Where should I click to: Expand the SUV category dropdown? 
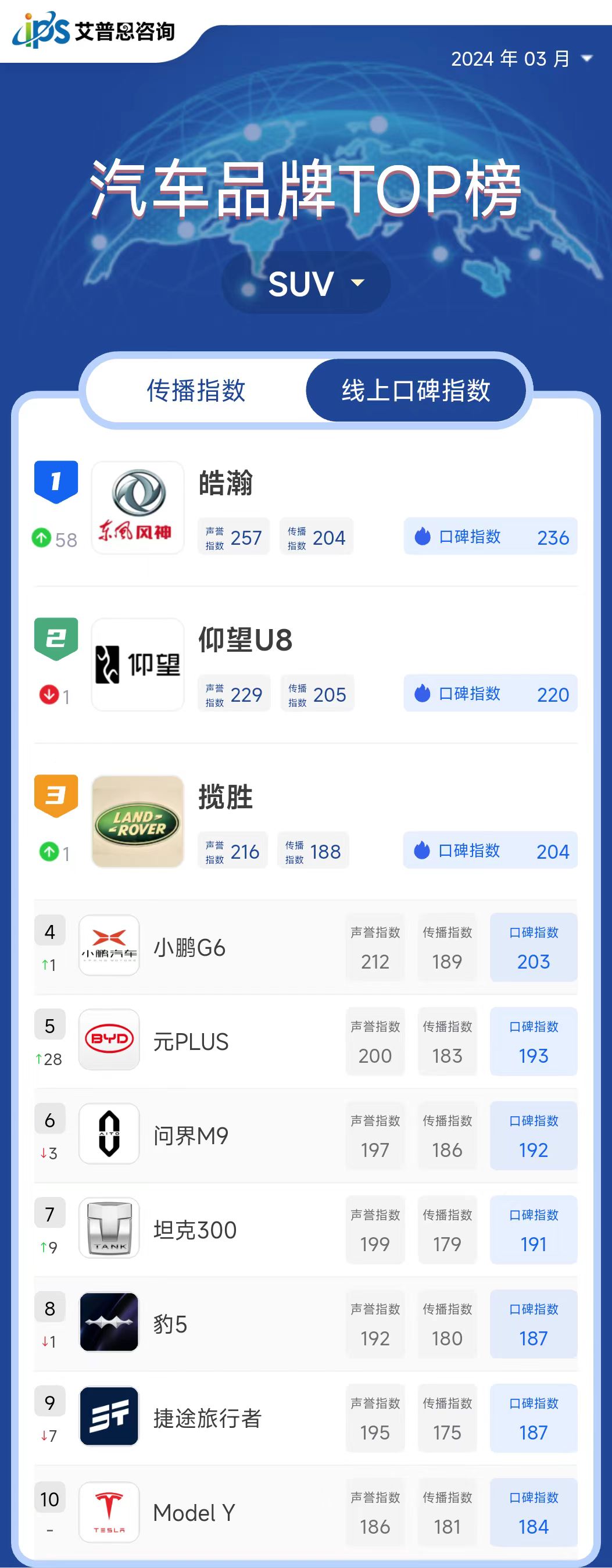point(306,284)
